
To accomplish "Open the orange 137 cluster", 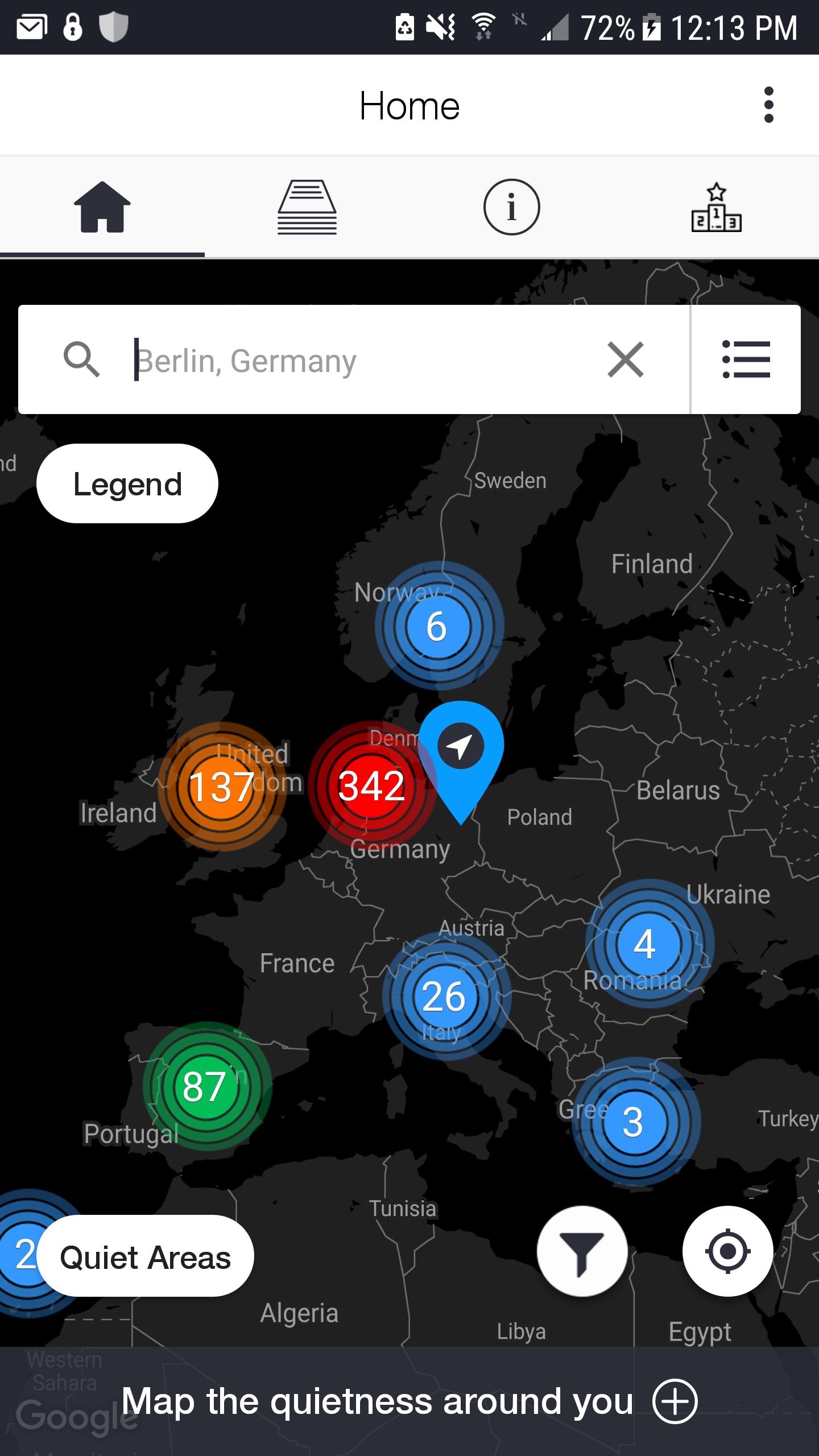I will (x=222, y=787).
